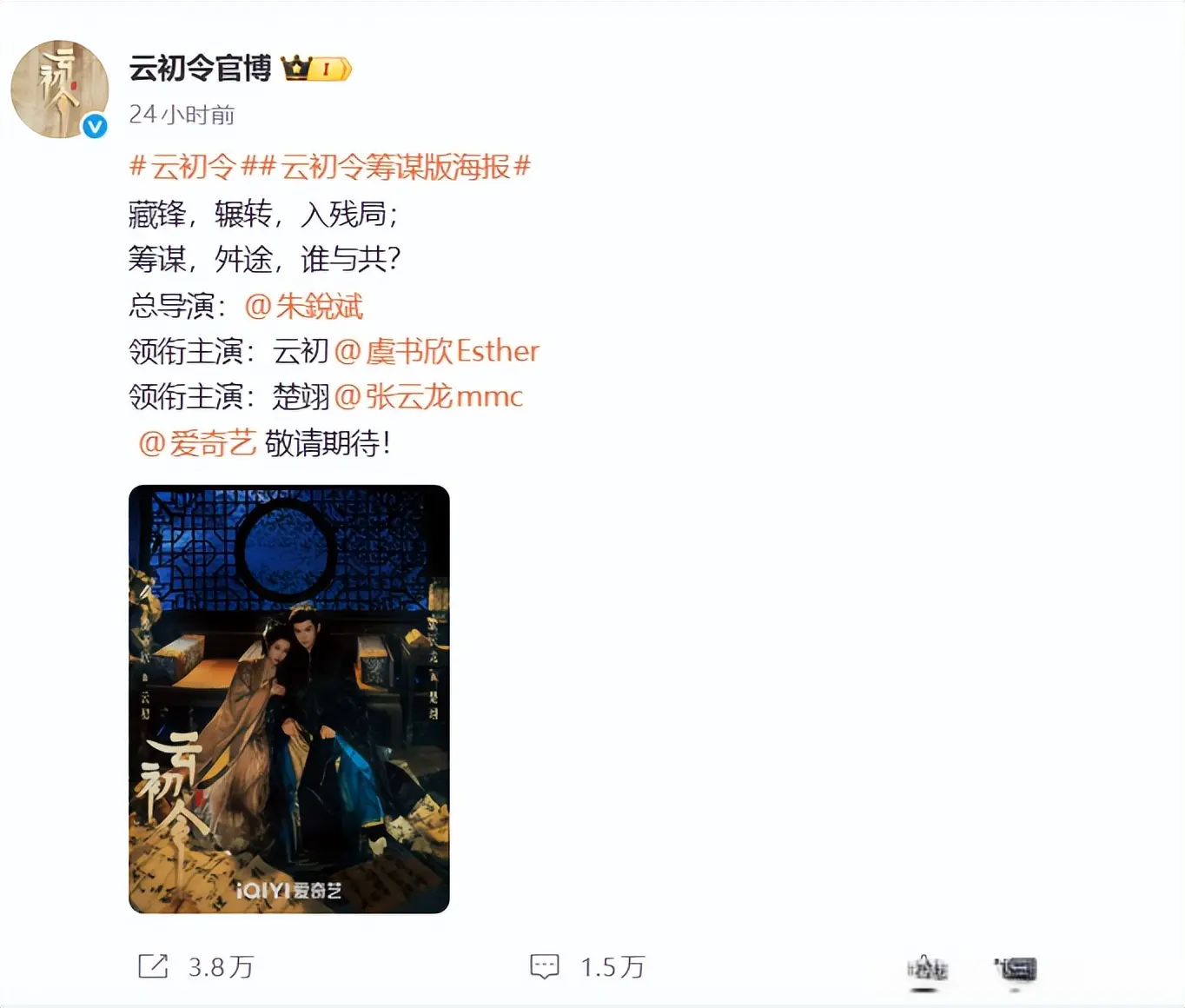Image resolution: width=1185 pixels, height=1008 pixels.
Task: Open the @虞书欣Esther mention
Action: (437, 351)
